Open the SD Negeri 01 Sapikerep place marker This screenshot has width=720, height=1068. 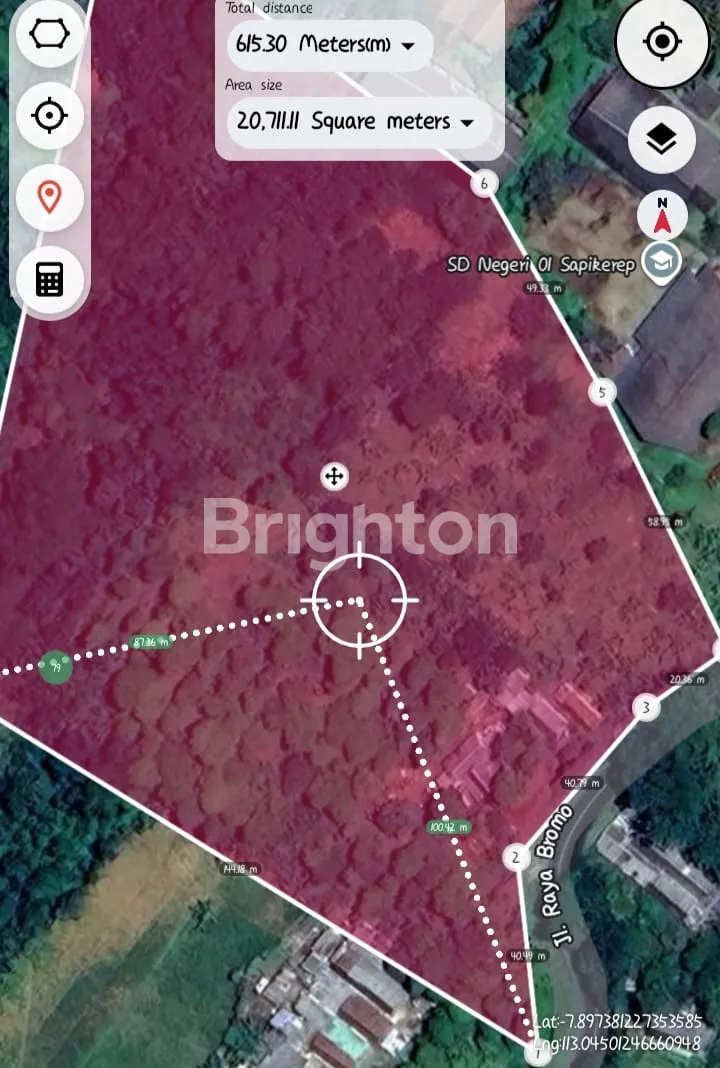click(661, 262)
